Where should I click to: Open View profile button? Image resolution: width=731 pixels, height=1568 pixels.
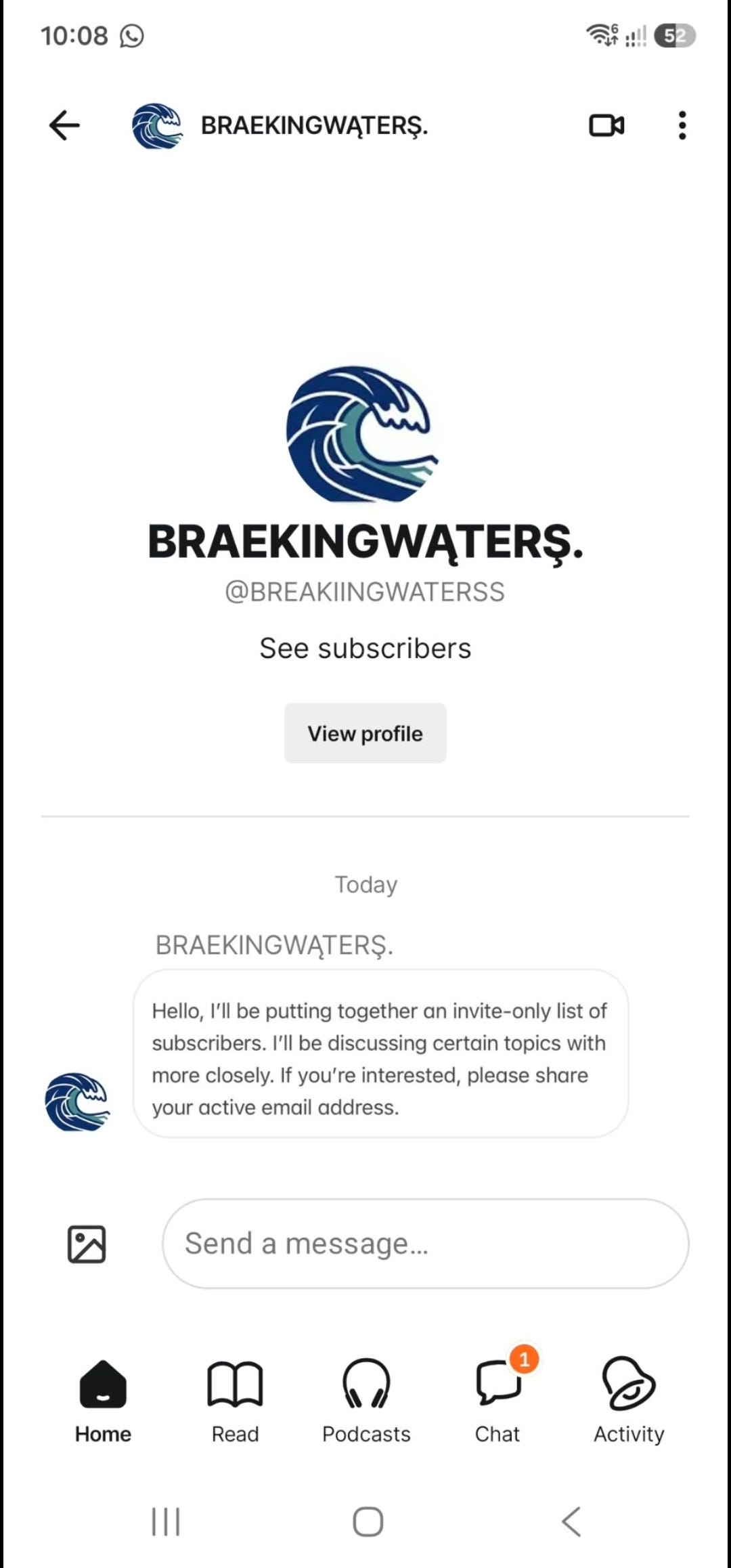pyautogui.click(x=365, y=733)
